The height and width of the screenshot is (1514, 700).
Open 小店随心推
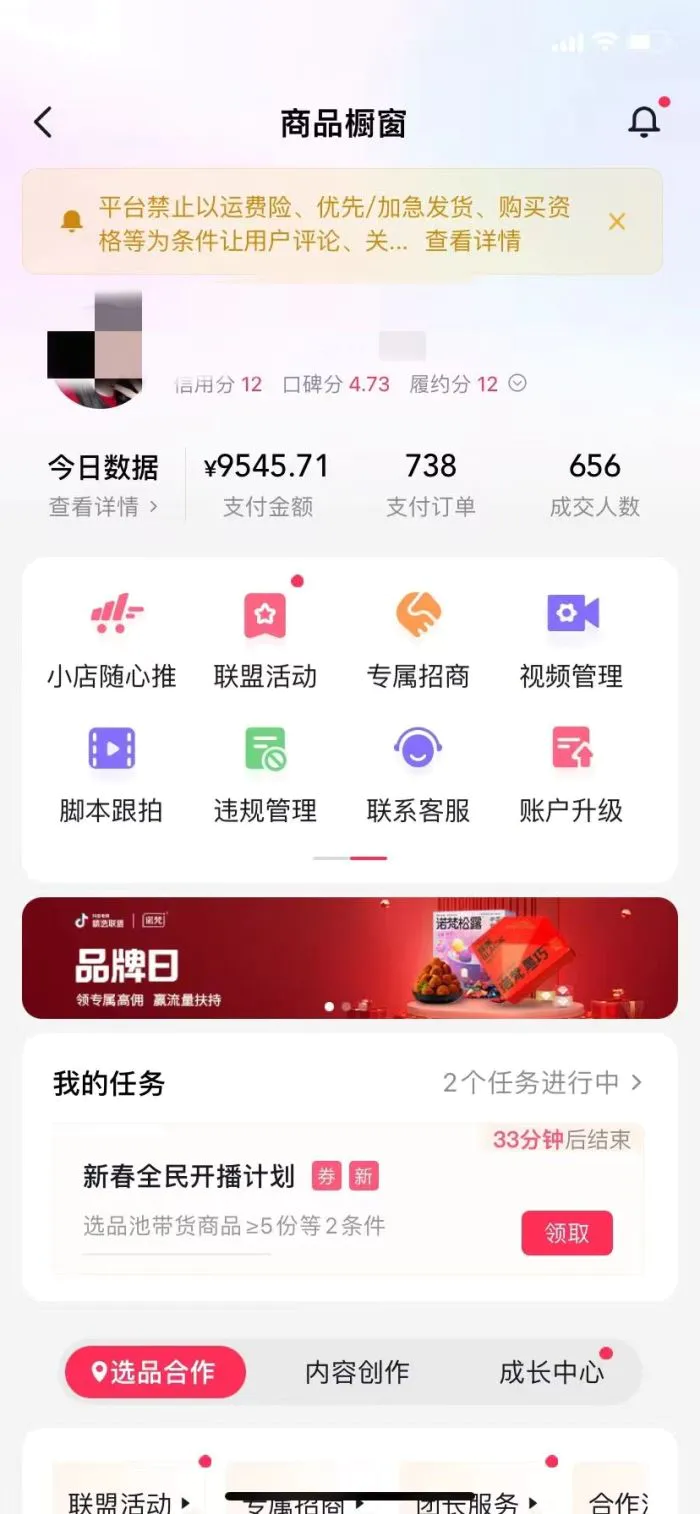point(112,639)
